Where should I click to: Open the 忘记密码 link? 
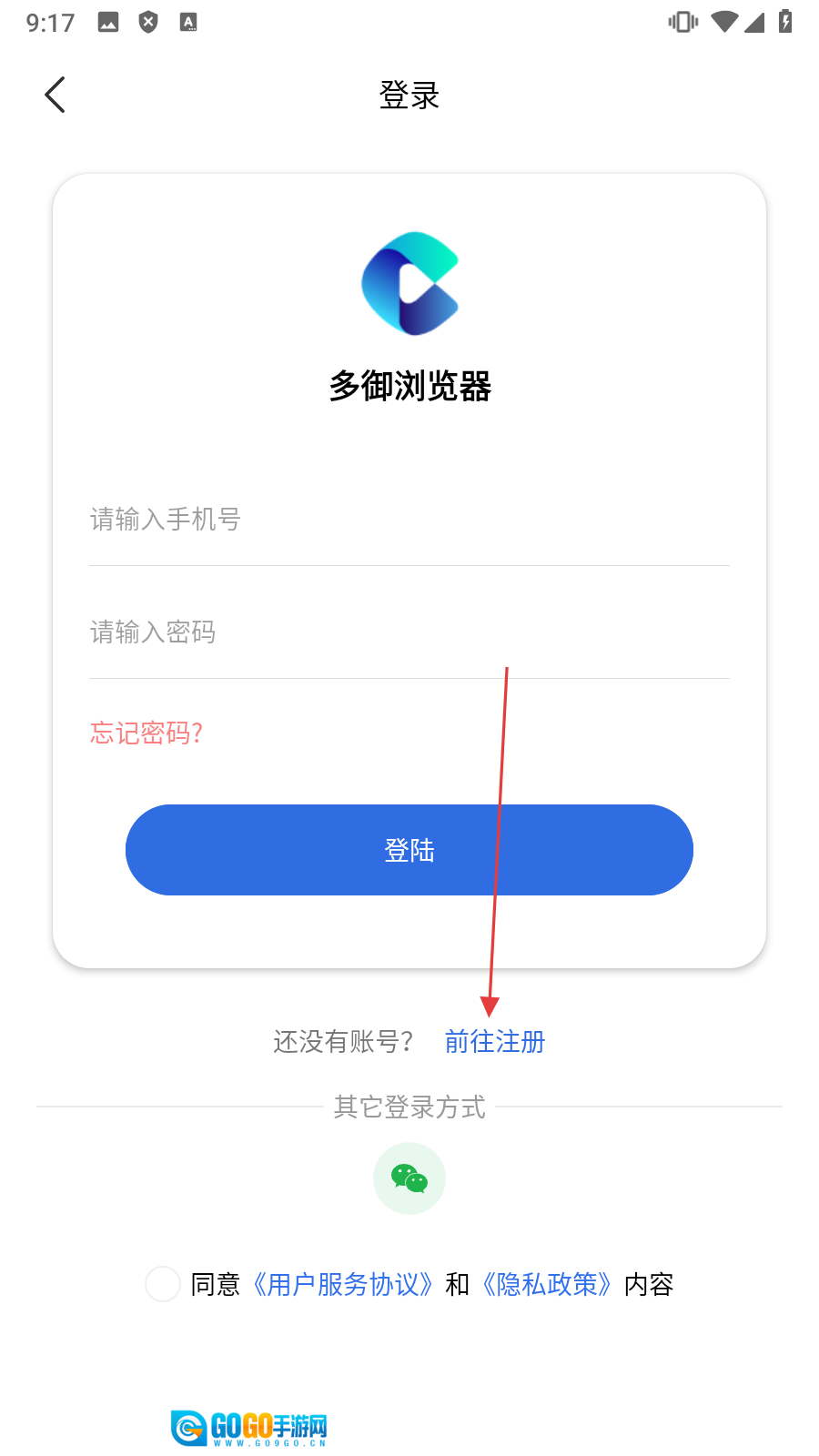coord(147,733)
